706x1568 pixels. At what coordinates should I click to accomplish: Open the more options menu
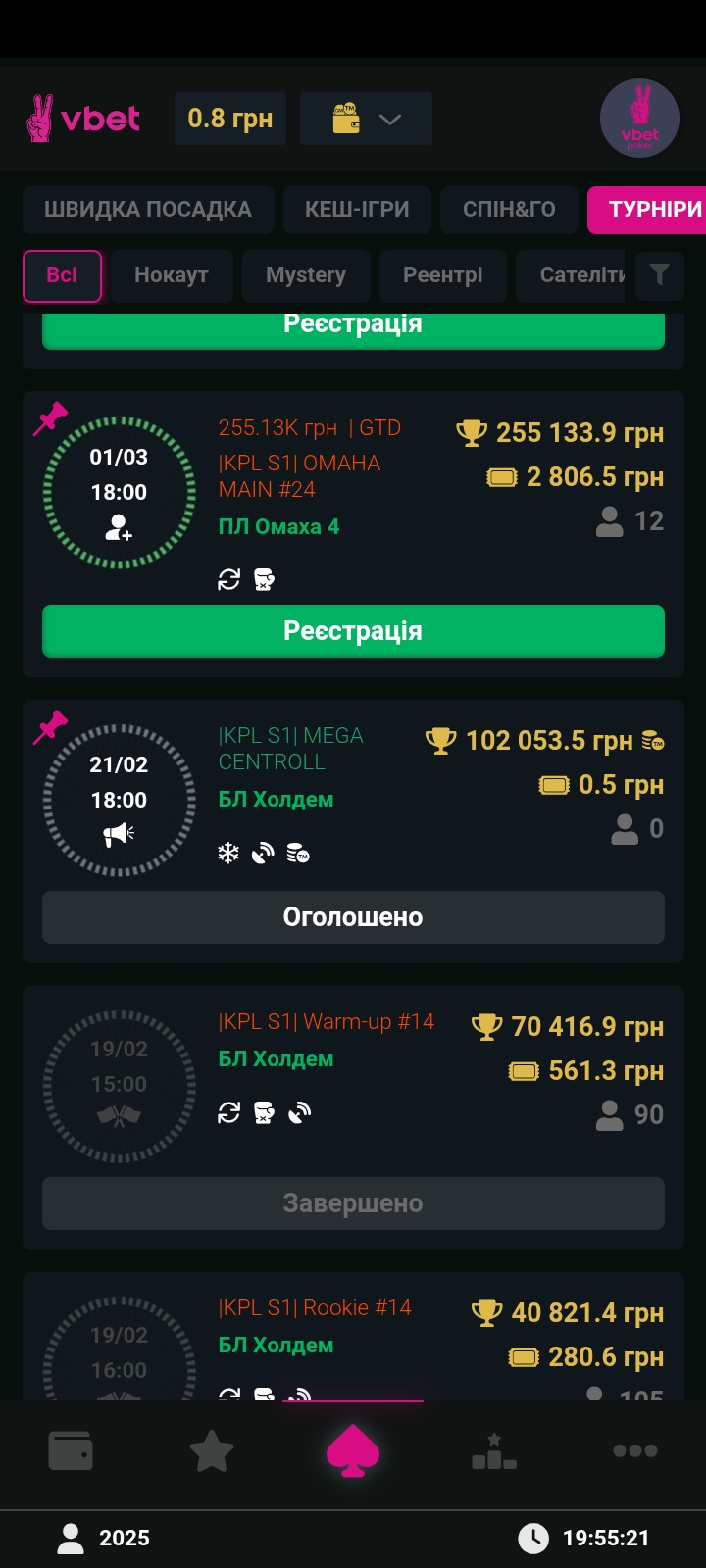635,1450
